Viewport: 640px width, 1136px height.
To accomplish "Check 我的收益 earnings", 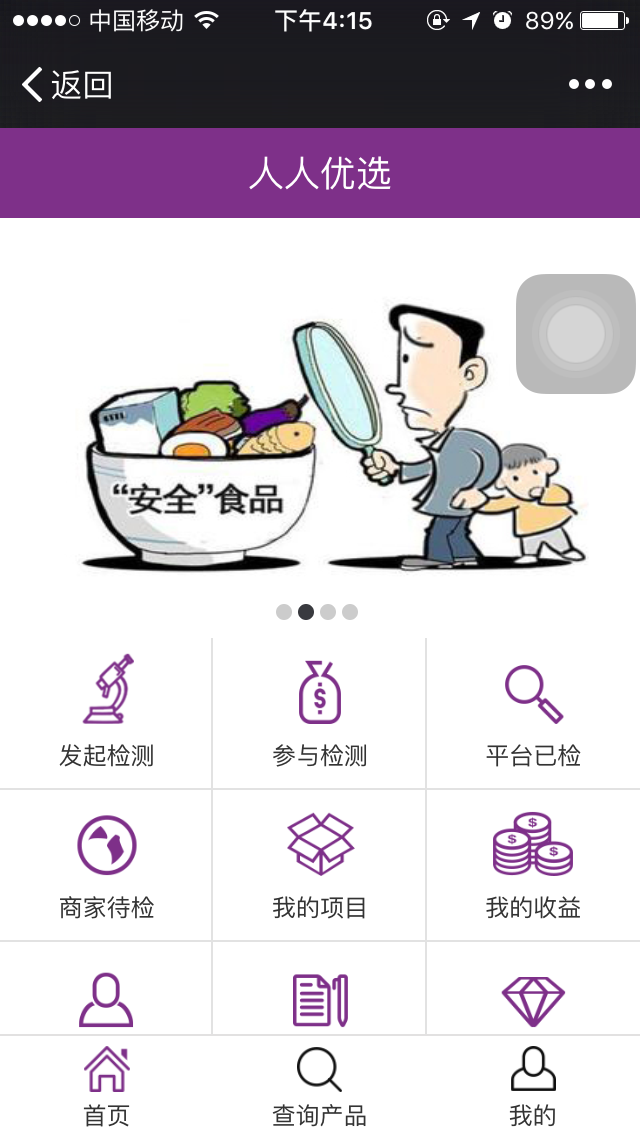I will pyautogui.click(x=533, y=865).
